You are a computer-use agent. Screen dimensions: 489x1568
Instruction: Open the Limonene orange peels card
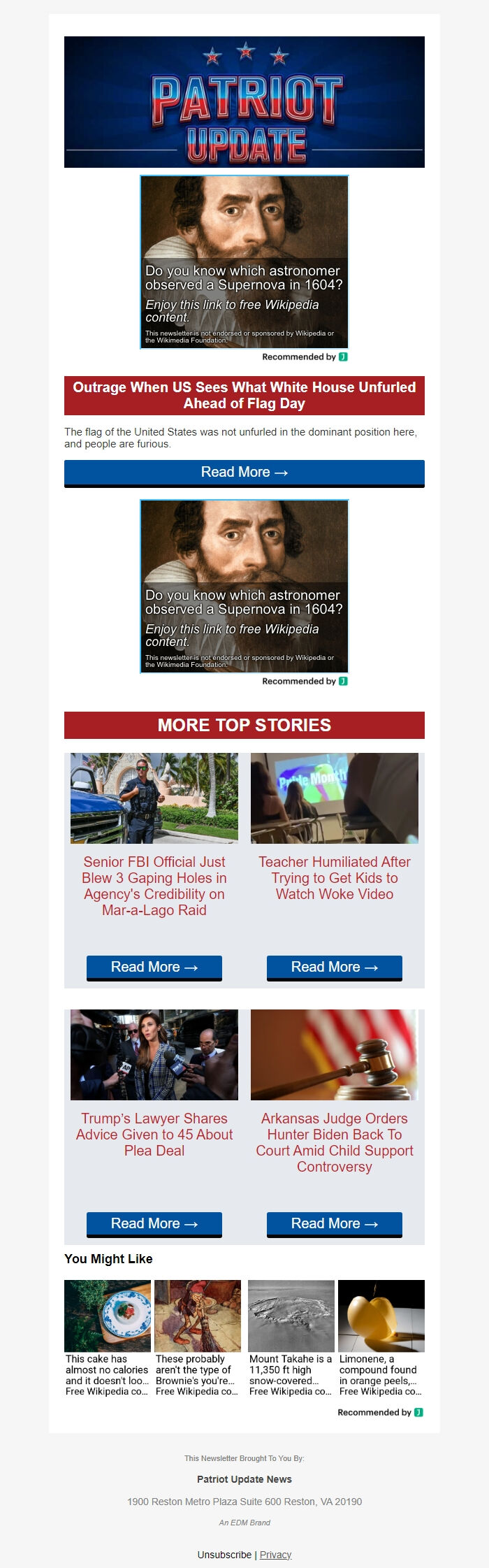pos(381,1338)
